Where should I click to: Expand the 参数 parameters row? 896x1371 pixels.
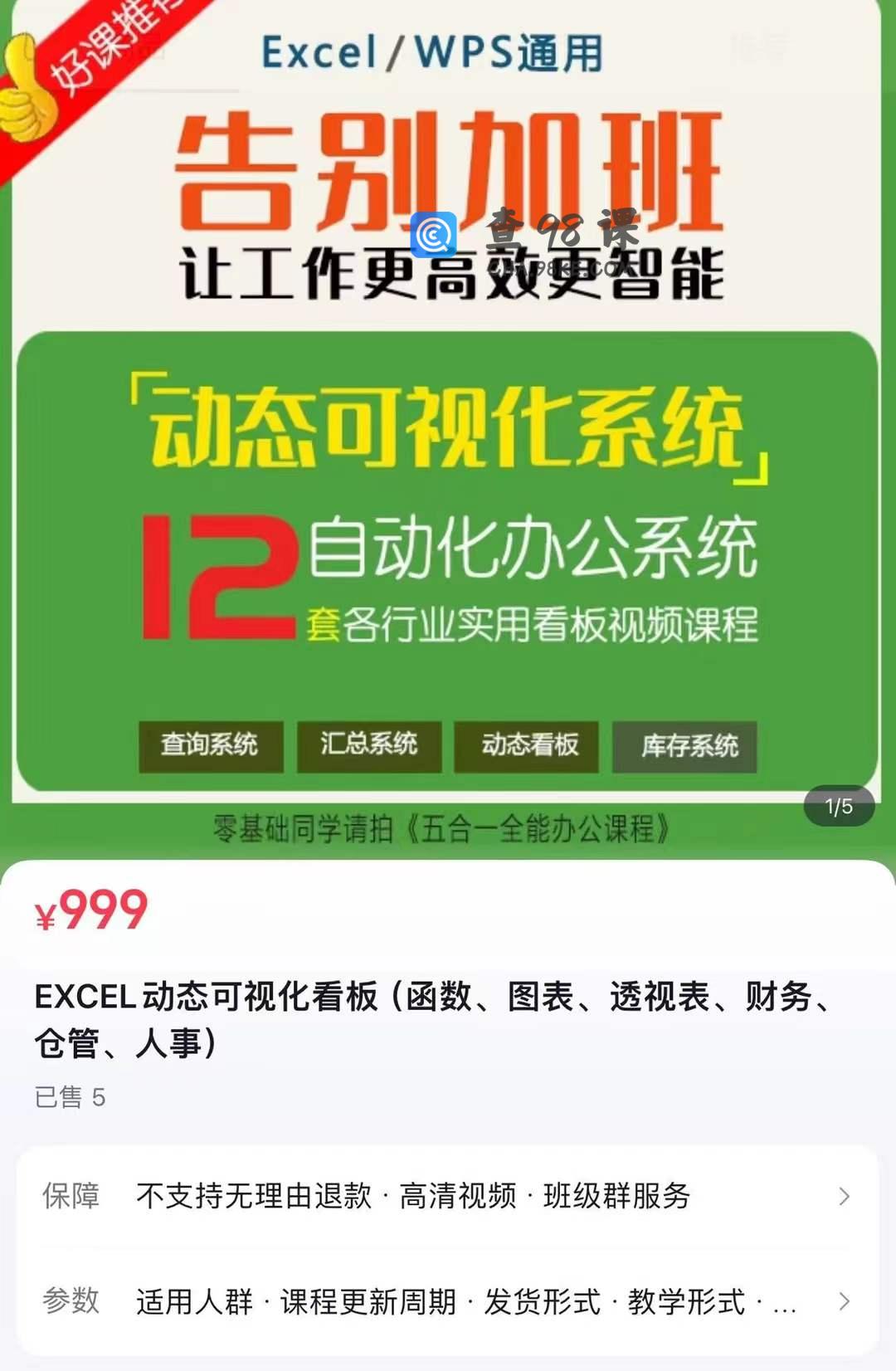(448, 1300)
